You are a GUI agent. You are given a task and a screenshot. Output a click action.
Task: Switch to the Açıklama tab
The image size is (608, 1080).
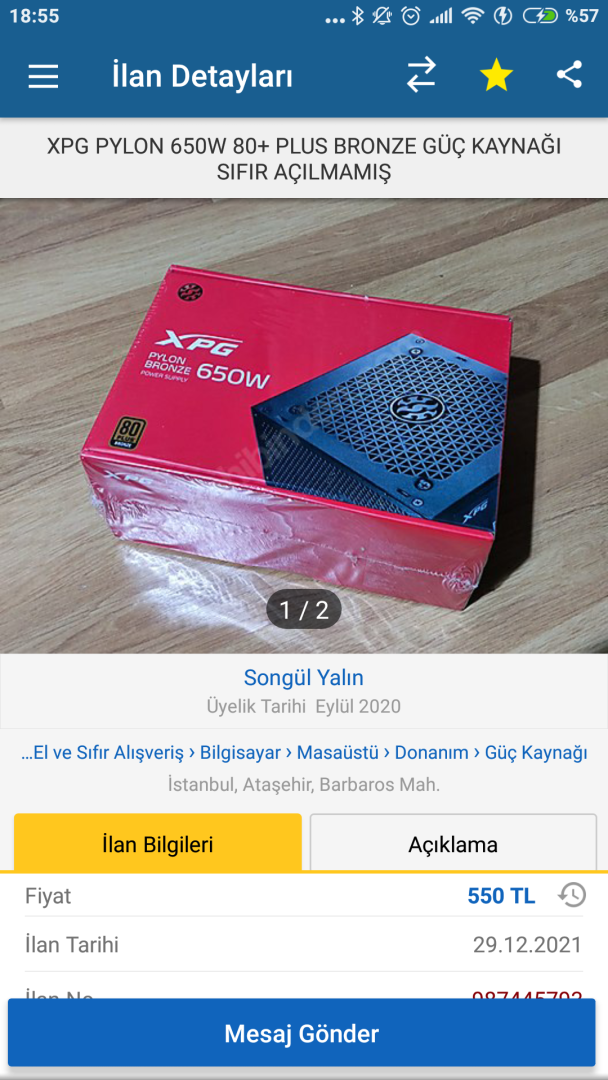point(452,844)
